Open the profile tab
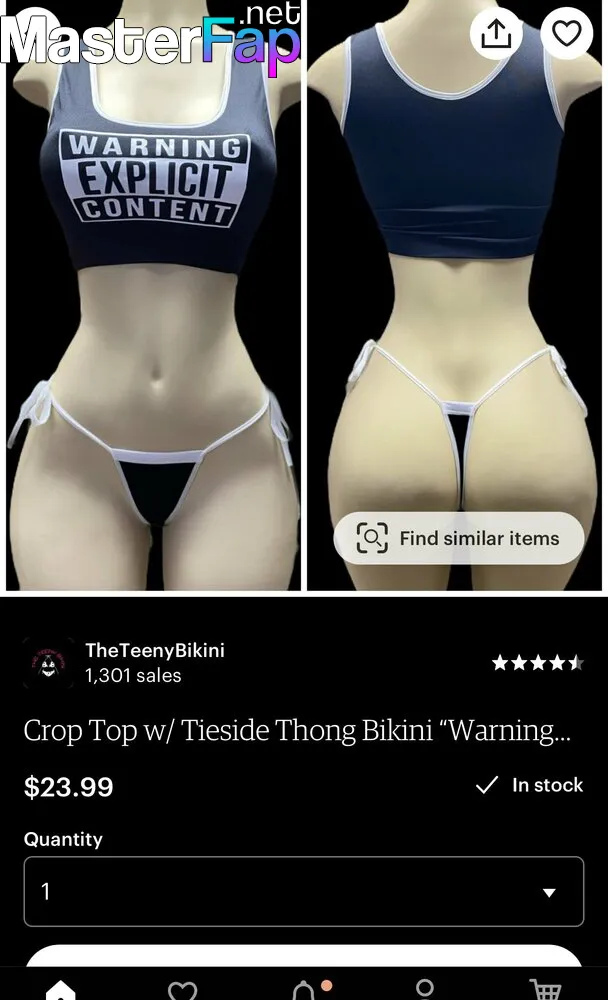Screen dimensions: 608x1000 pyautogui.click(x=425, y=989)
